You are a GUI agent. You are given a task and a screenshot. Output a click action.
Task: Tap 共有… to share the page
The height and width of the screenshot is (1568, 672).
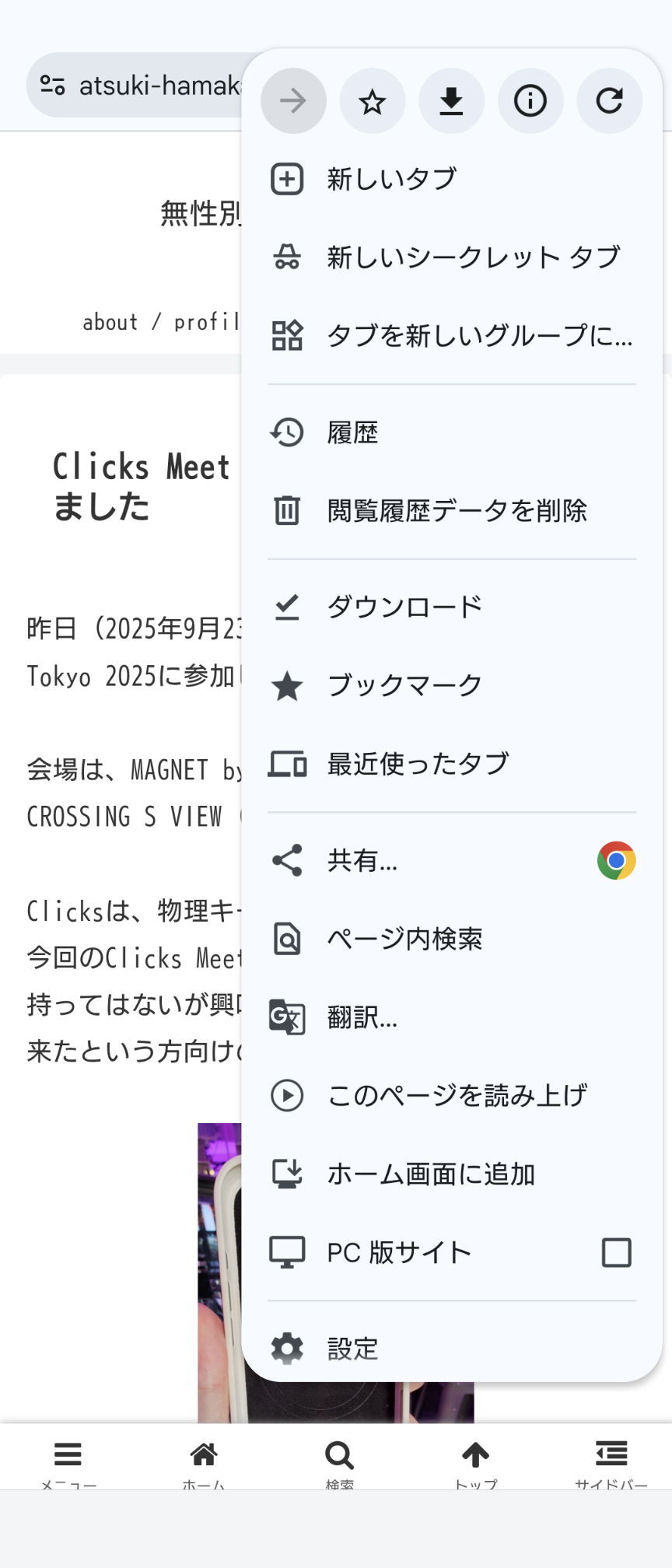point(362,861)
